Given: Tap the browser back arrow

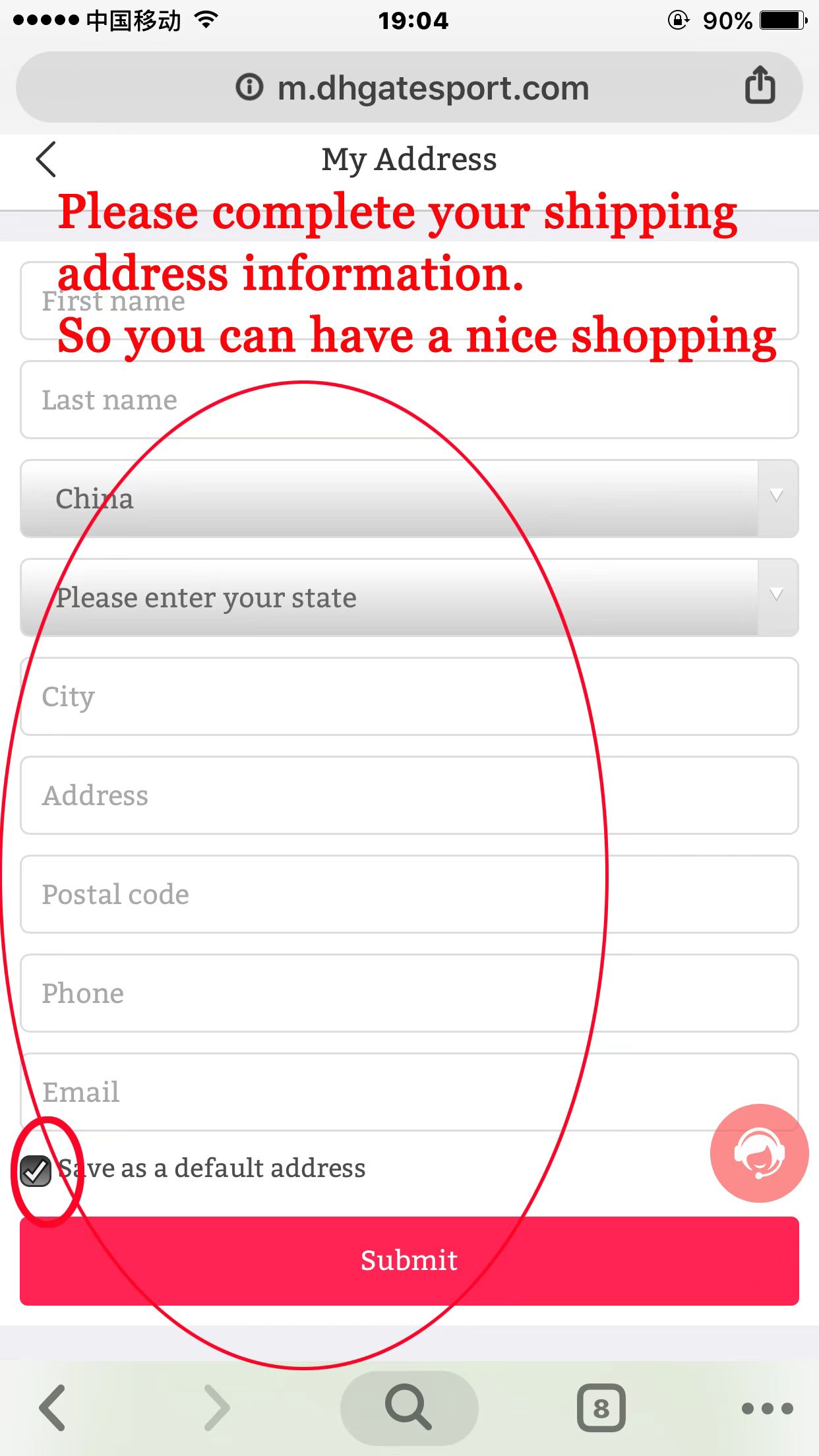Looking at the screenshot, I should (53, 1408).
